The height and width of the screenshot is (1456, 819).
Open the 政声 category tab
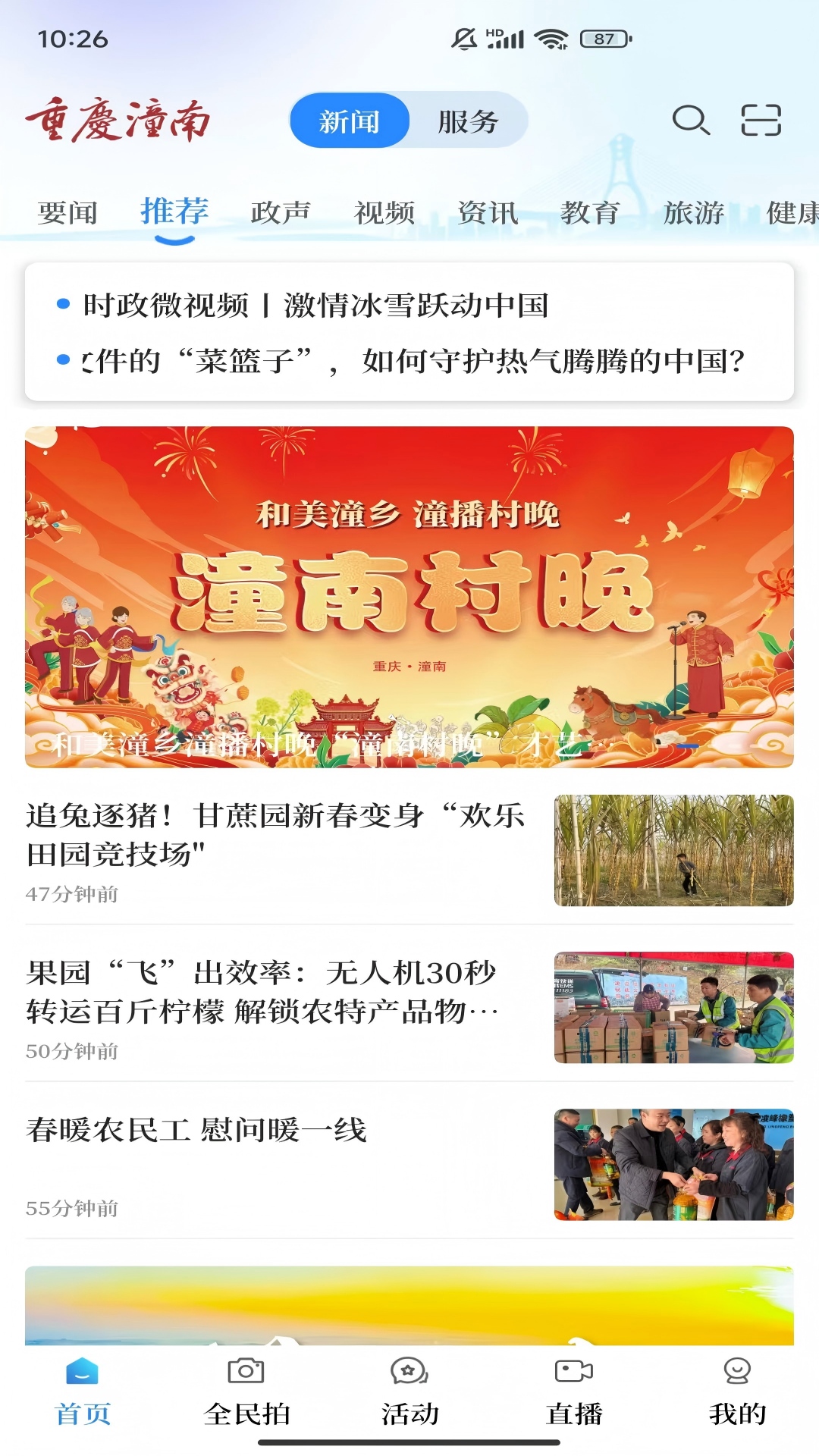pyautogui.click(x=281, y=212)
